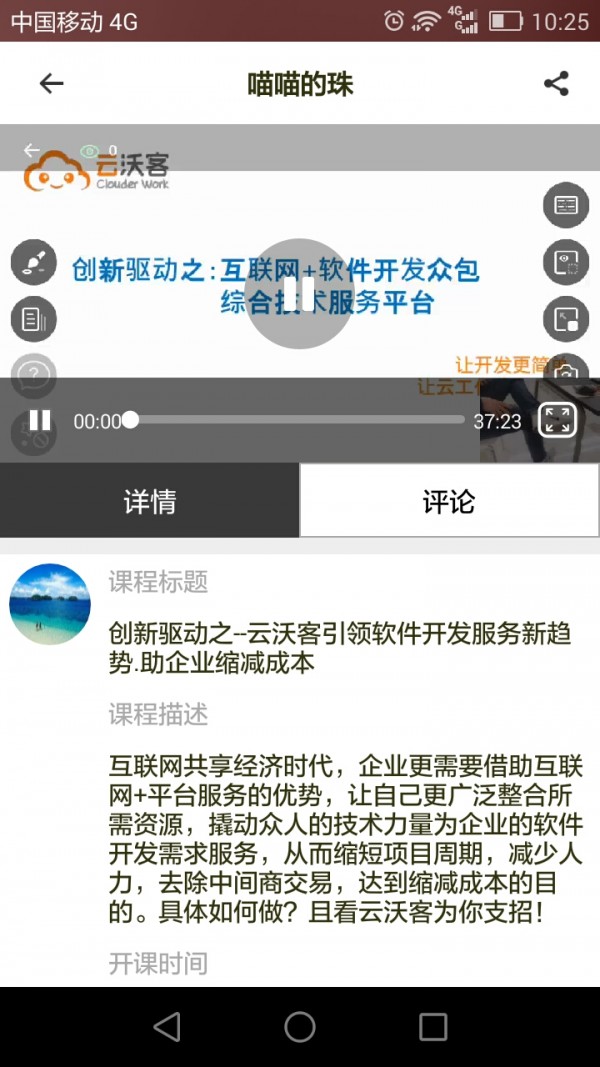Tap the picture-in-picture window icon
The image size is (600, 1067).
[x=566, y=320]
